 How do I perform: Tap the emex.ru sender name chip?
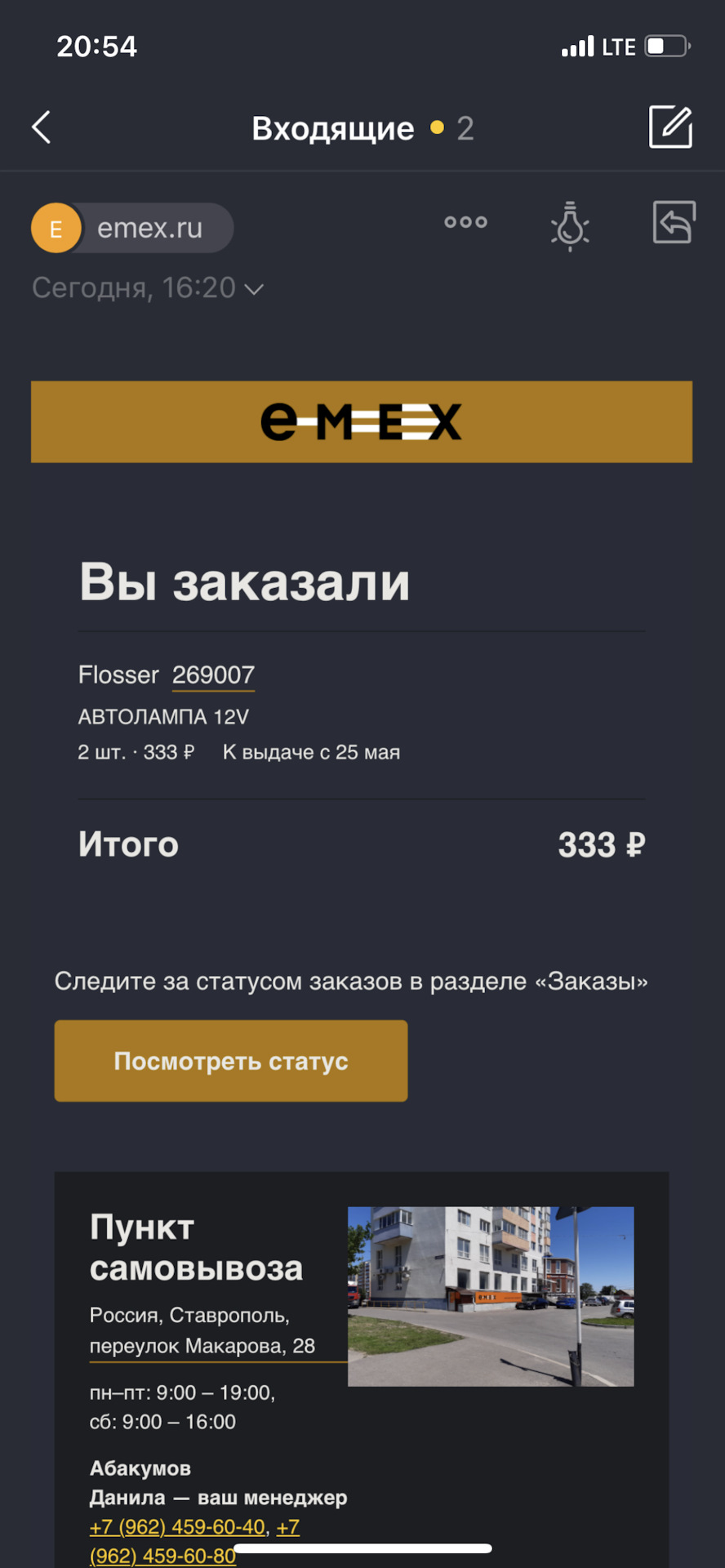coord(151,228)
